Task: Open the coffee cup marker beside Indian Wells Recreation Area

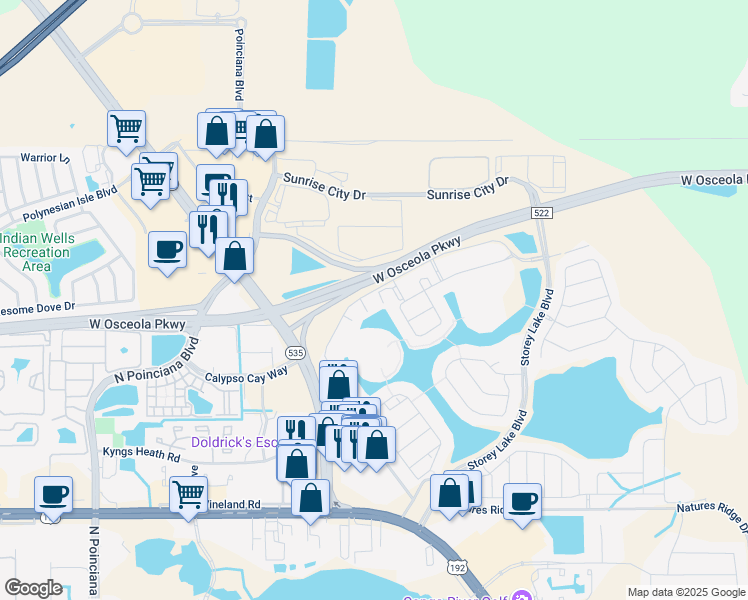Action: [x=168, y=249]
